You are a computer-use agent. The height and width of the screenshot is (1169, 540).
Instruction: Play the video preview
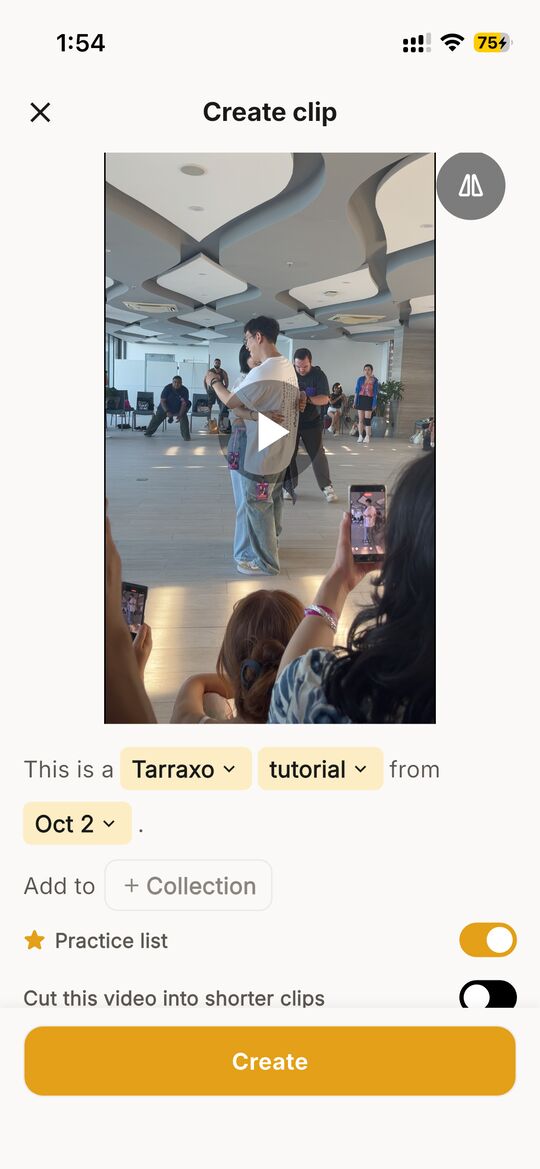272,433
